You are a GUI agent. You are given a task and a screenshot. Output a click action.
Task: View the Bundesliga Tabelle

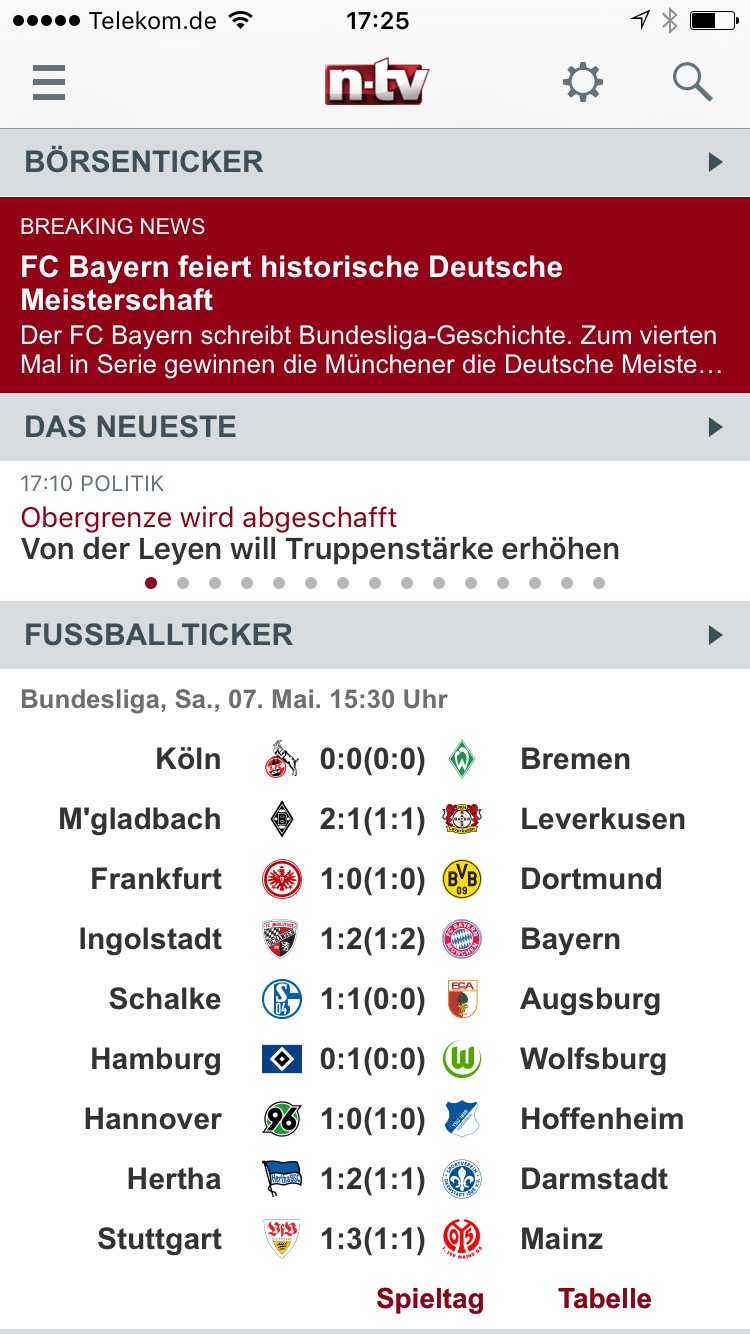coord(604,1298)
